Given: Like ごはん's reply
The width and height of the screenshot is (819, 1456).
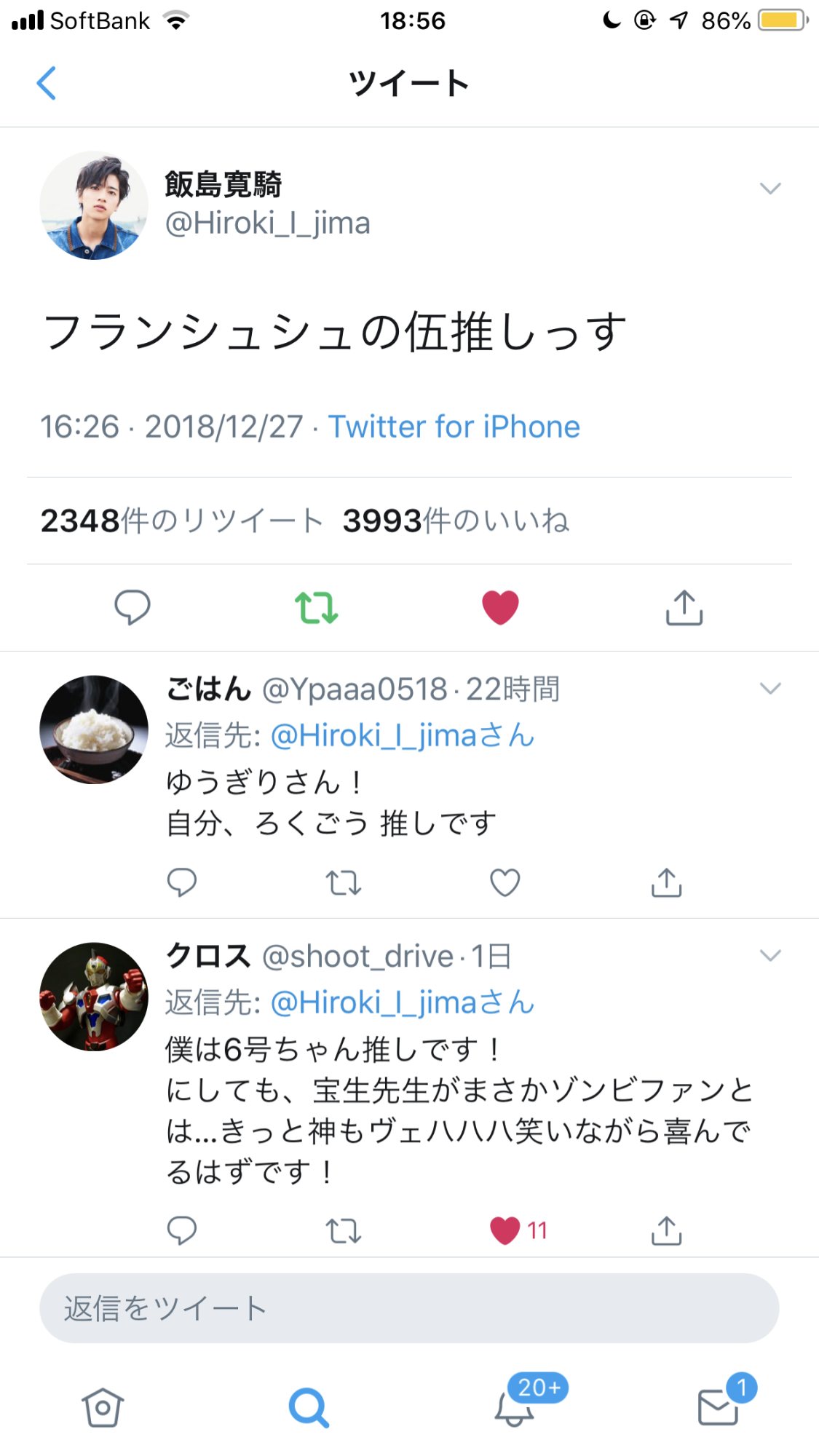Looking at the screenshot, I should (505, 882).
